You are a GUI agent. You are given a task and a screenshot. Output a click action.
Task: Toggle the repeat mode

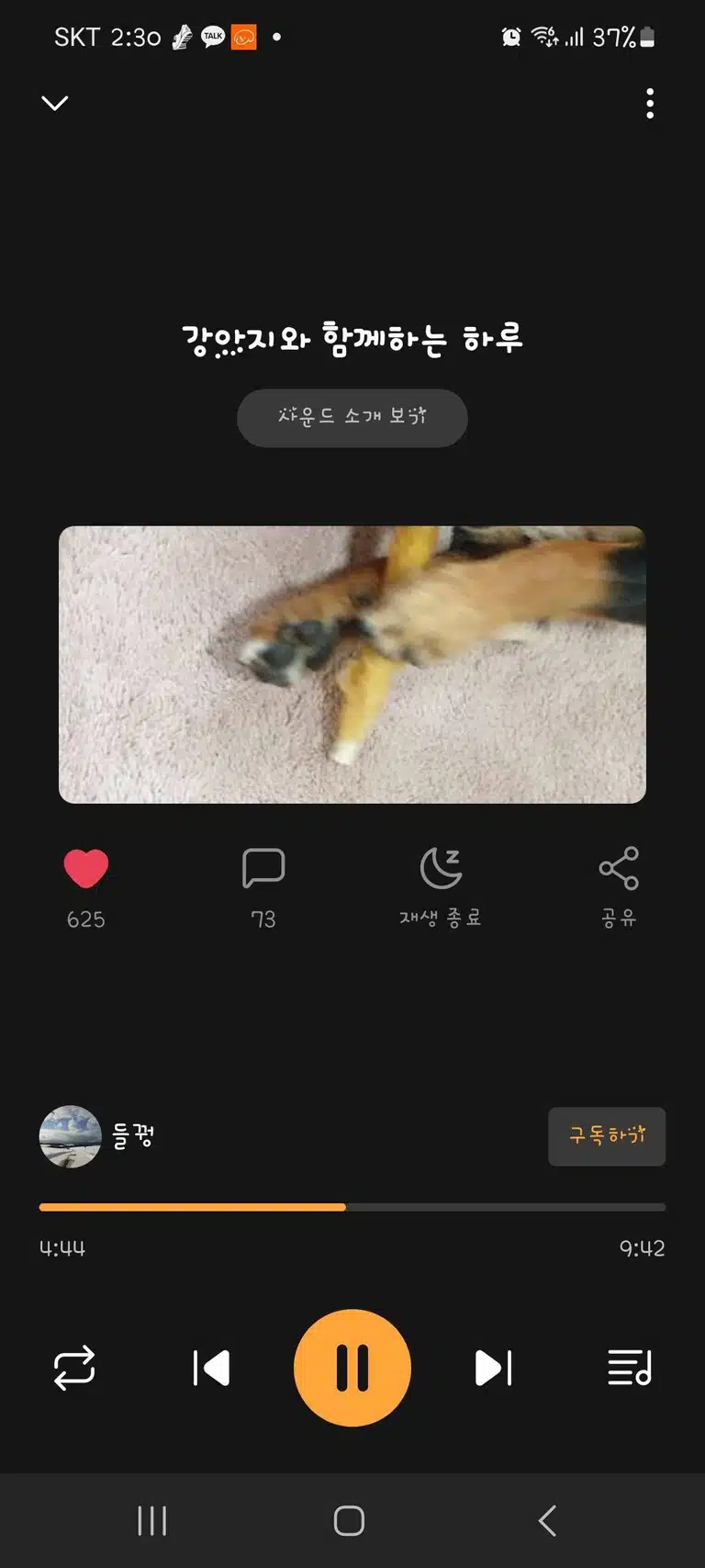74,1368
